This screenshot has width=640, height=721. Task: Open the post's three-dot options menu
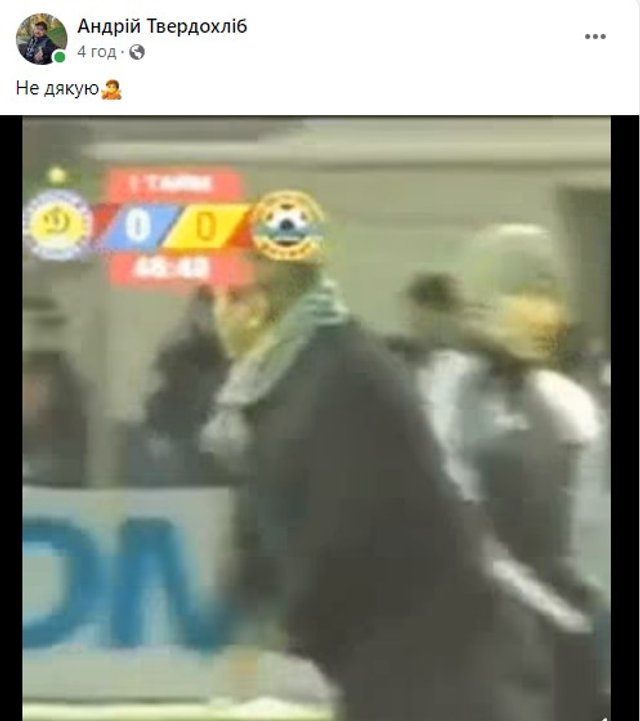click(595, 37)
